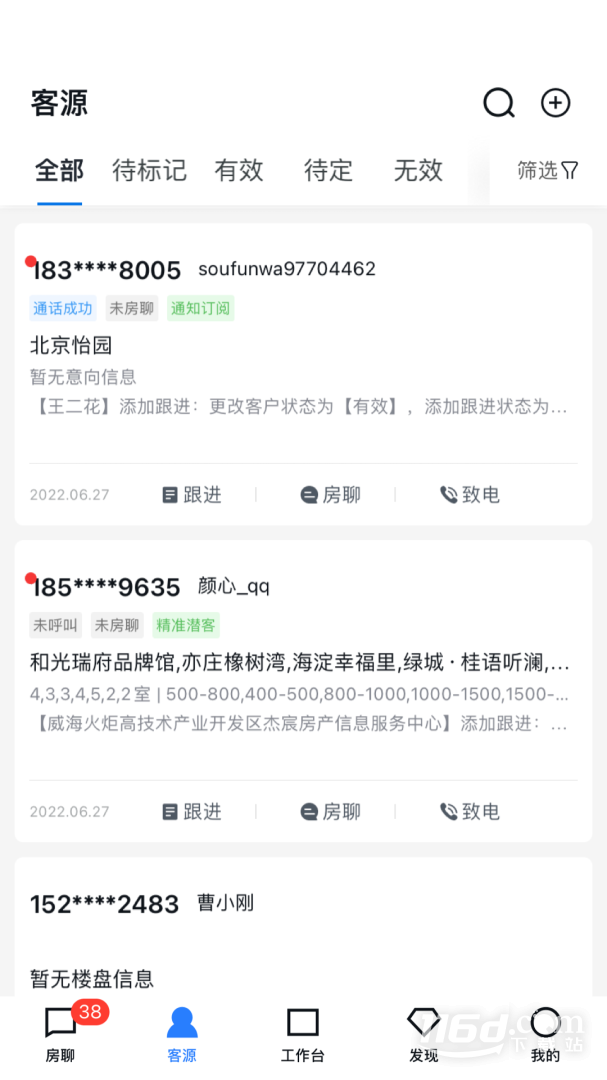Open the 我的 profile tab
Screen dimensions: 607x1080
click(x=545, y=1035)
